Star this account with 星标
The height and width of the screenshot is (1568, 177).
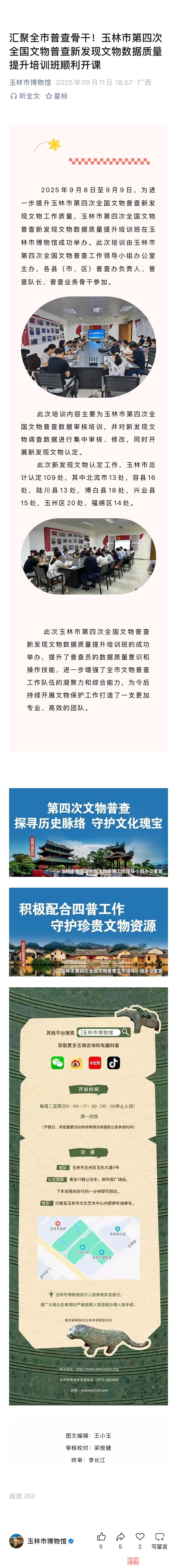tap(57, 96)
